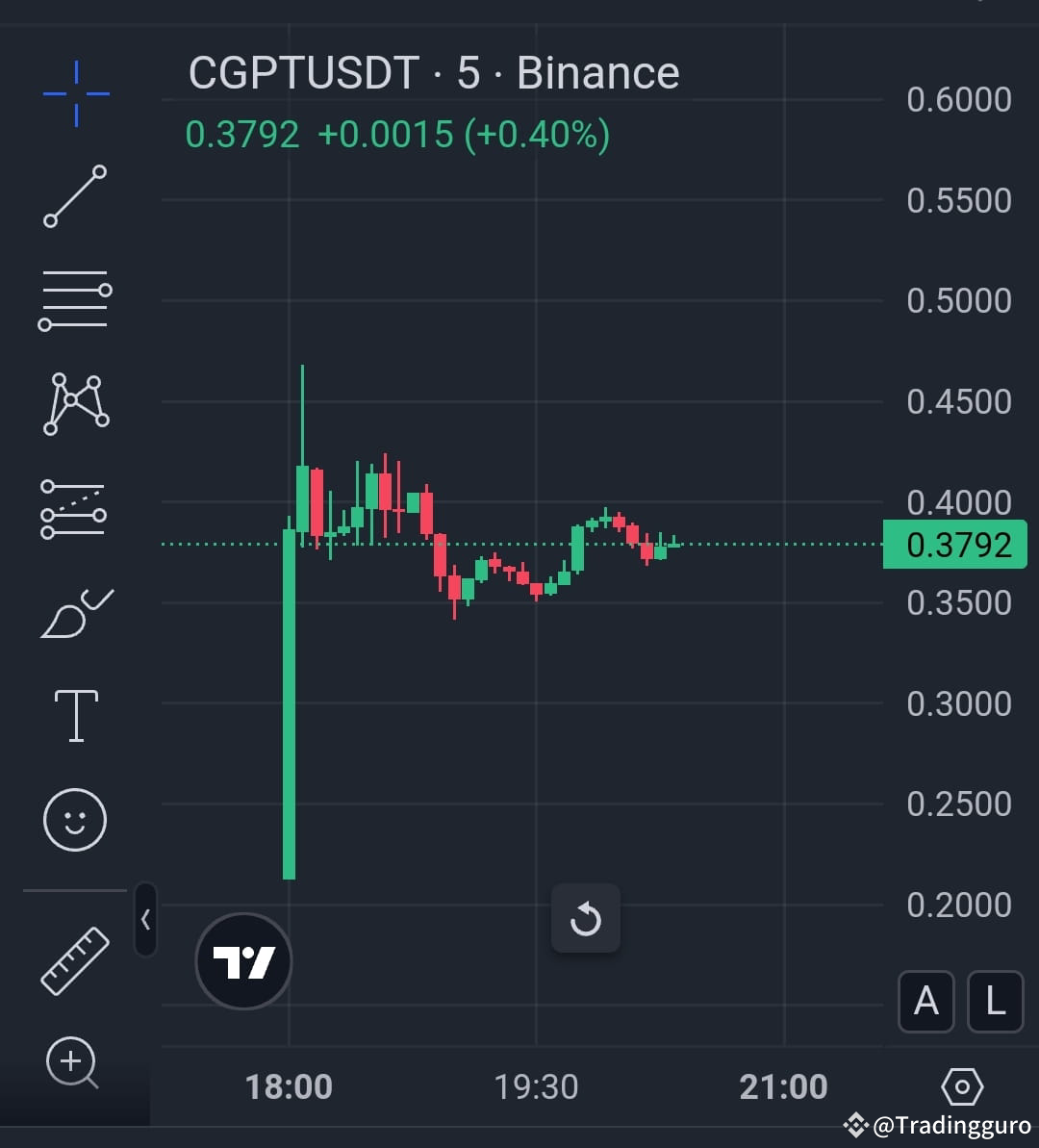The height and width of the screenshot is (1148, 1039).
Task: Switch exchange by clicking Binance label
Action: point(596,72)
